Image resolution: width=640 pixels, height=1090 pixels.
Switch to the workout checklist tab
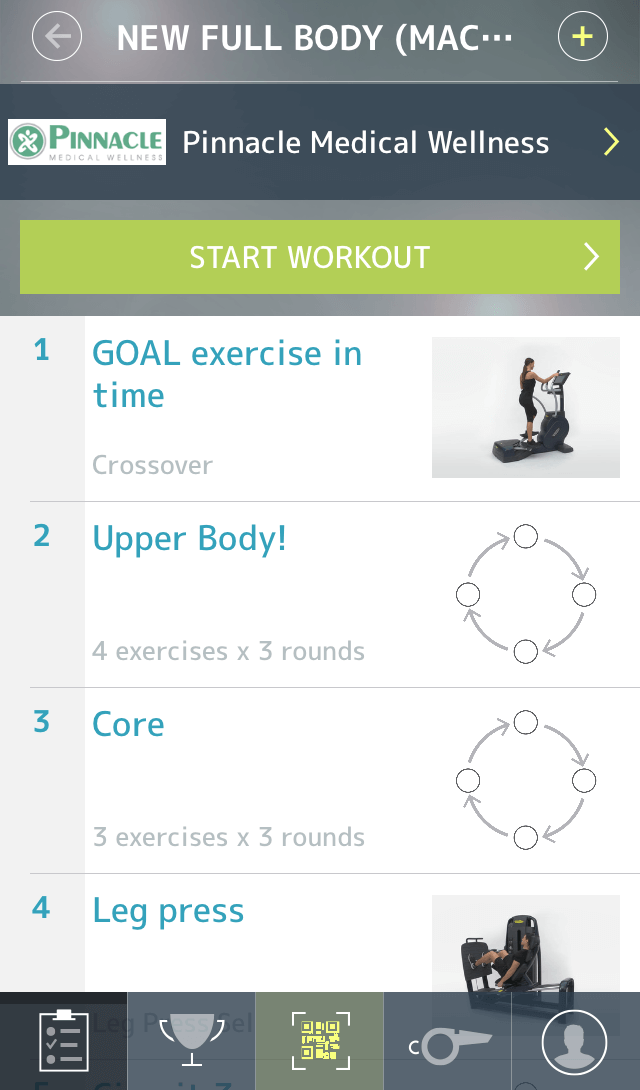click(64, 1041)
